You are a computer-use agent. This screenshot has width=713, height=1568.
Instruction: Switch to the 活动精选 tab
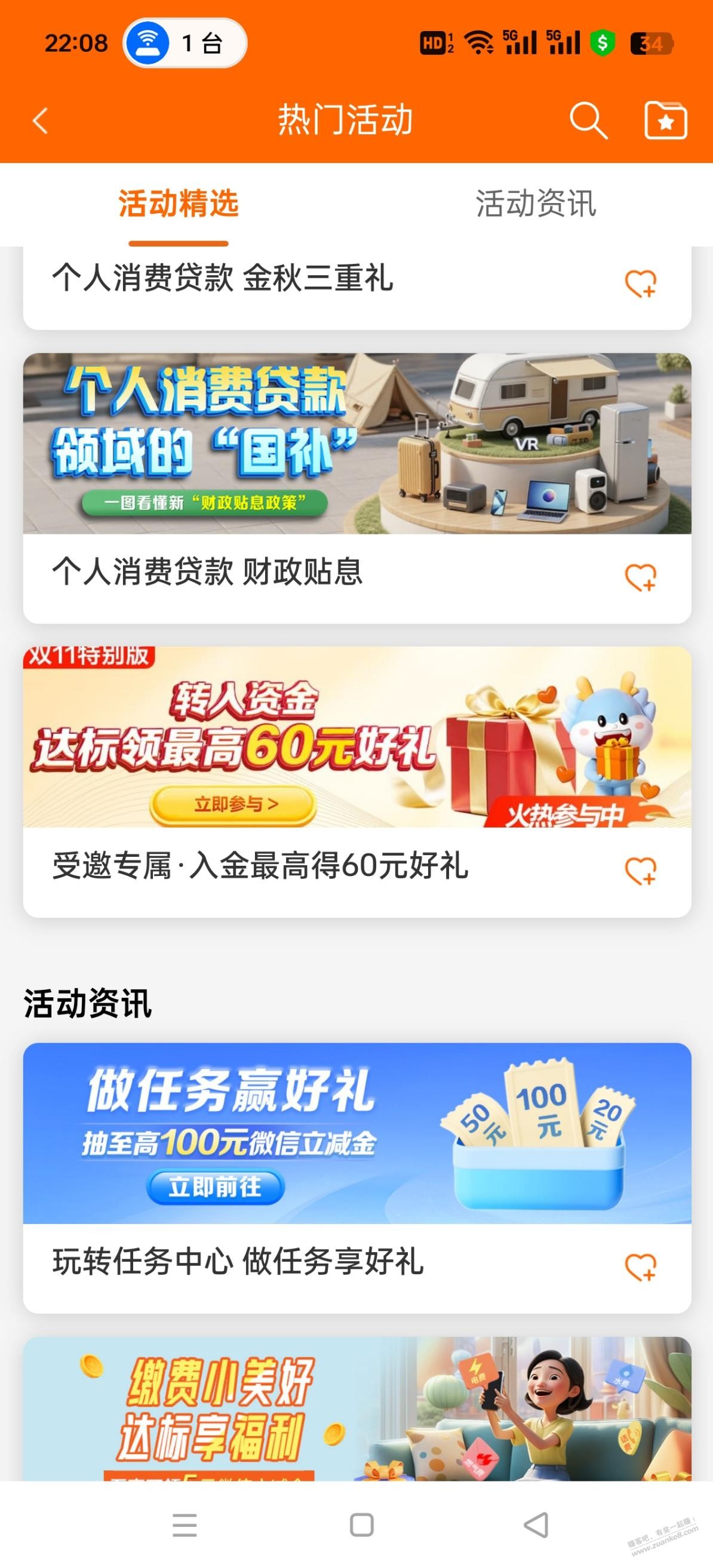coord(179,203)
